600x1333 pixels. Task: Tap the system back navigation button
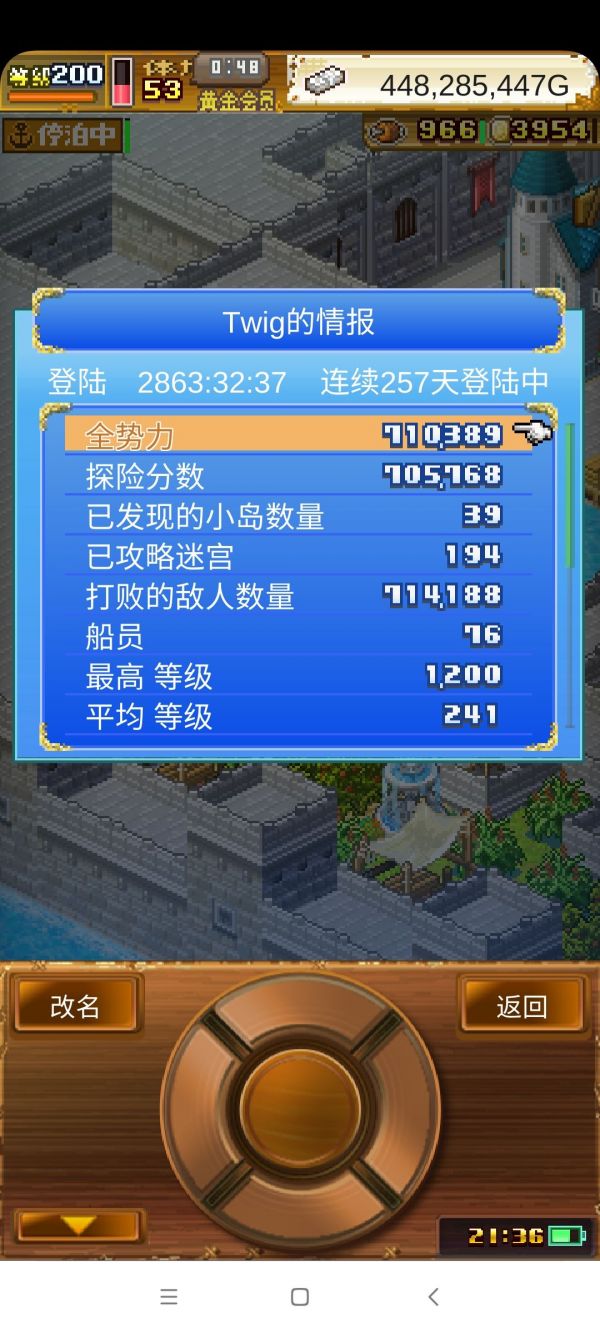point(433,1297)
